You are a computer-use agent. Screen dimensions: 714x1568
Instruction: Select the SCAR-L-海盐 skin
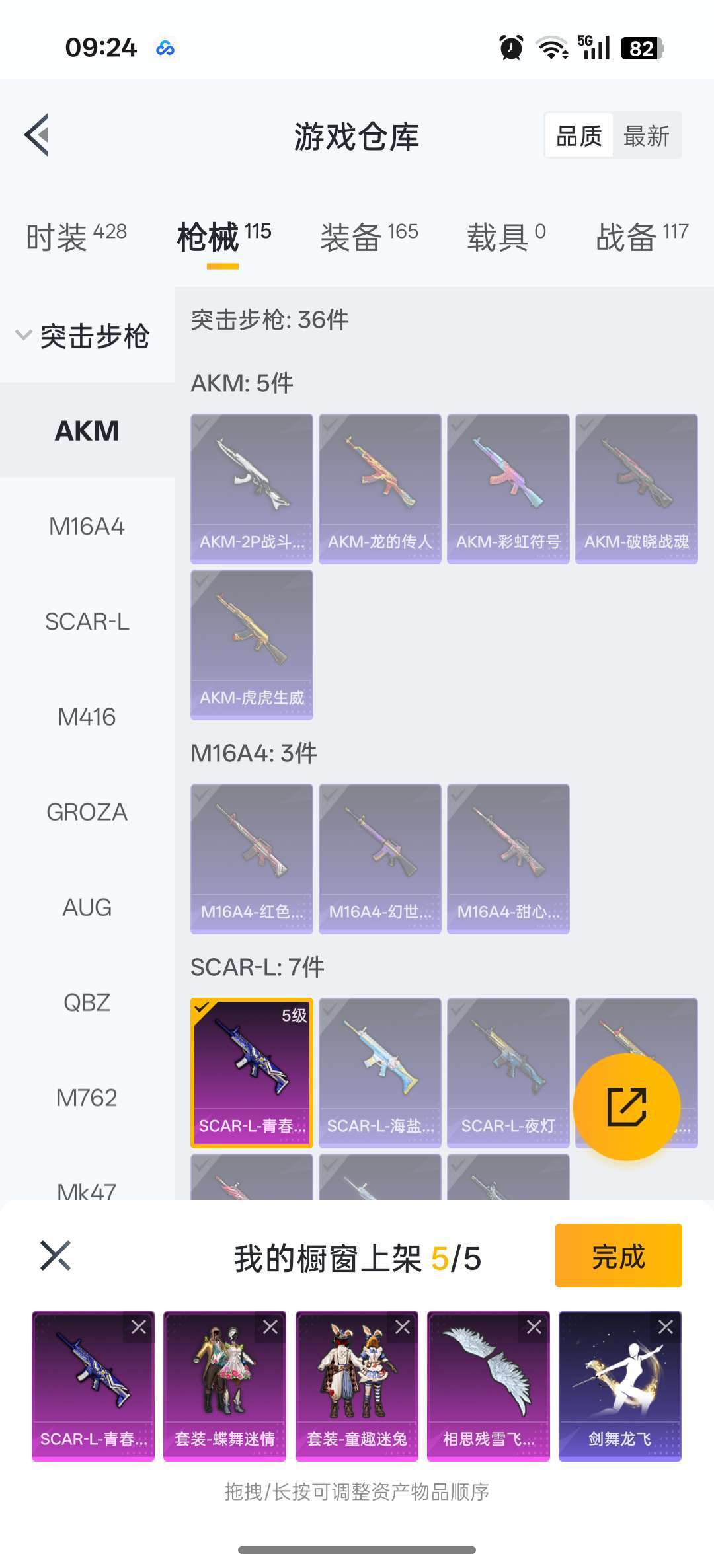coord(379,1072)
